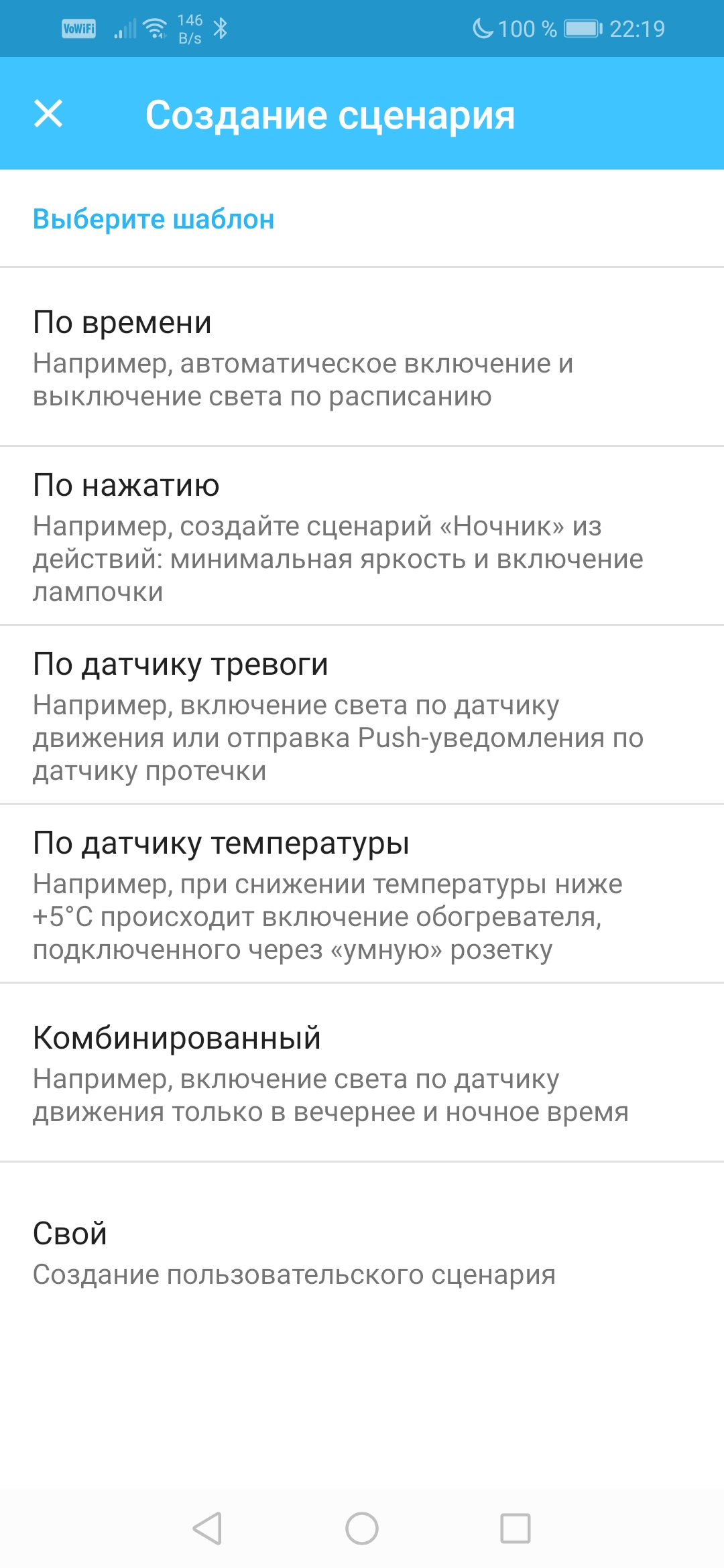Tap the system home button
Image resolution: width=724 pixels, height=1568 pixels.
362,1528
